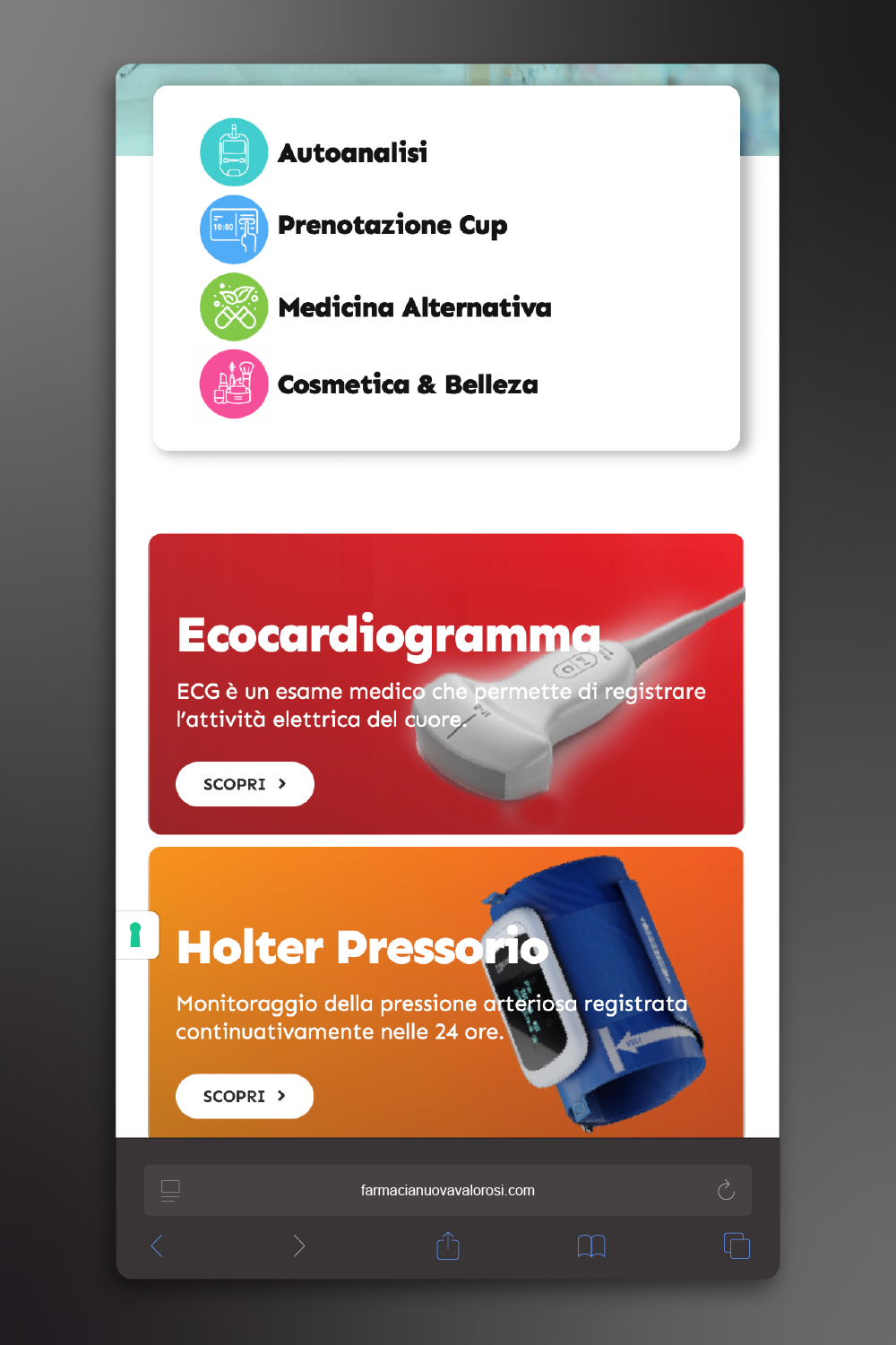Screen dimensions: 896x1345
Task: Select Prenotazione Cup service
Action: [392, 226]
